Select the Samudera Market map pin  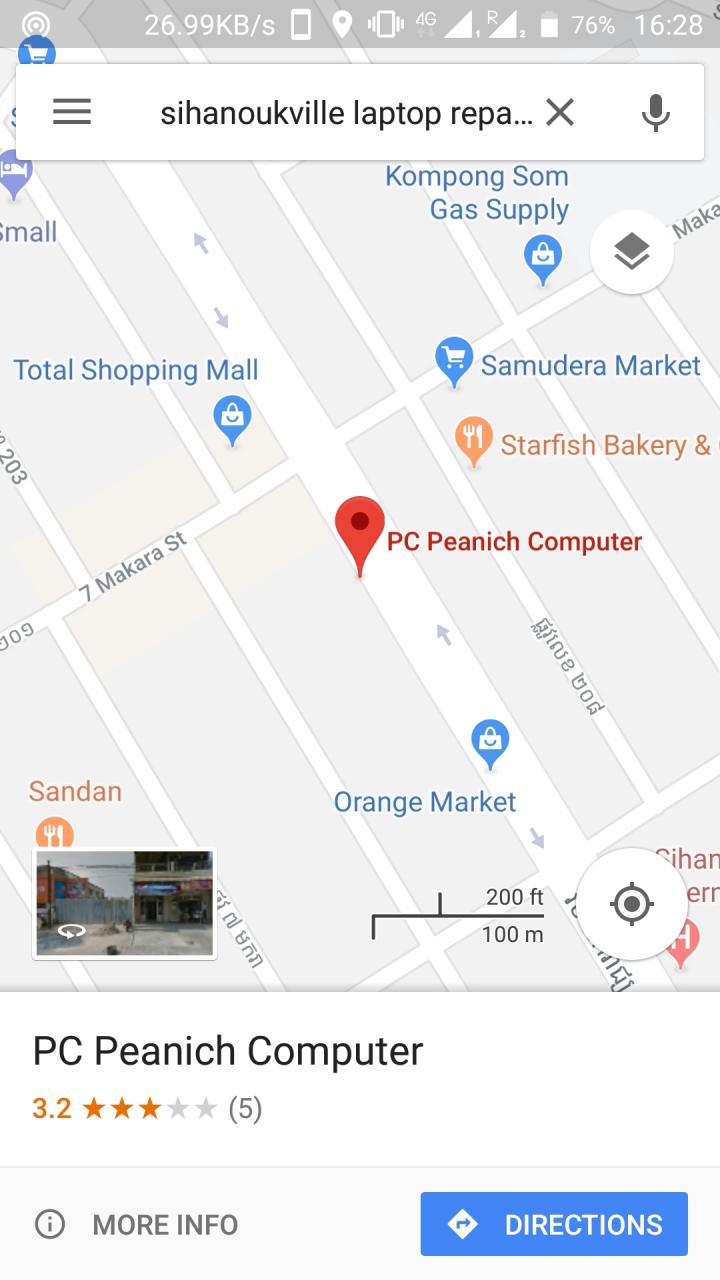(454, 360)
